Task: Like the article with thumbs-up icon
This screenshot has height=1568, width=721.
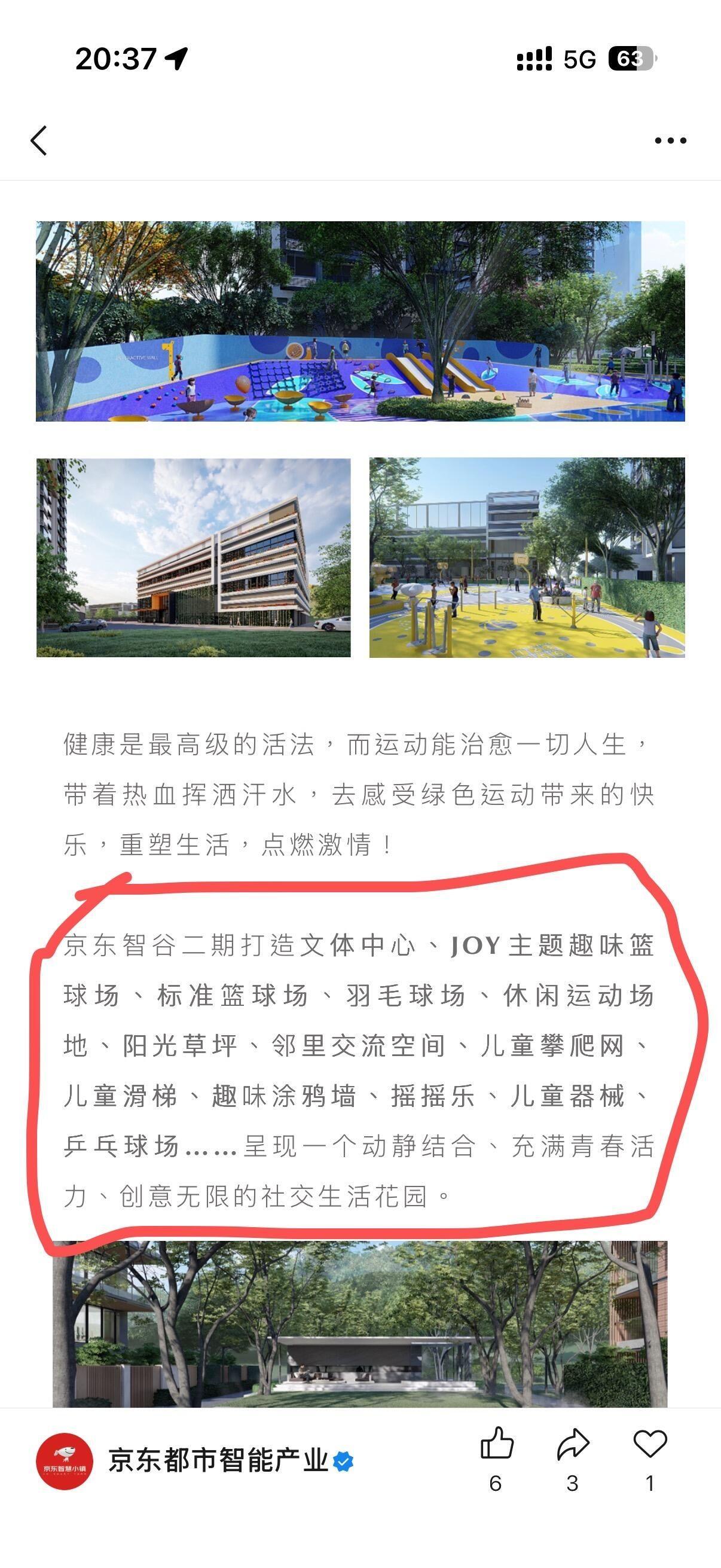Action: click(x=496, y=1444)
